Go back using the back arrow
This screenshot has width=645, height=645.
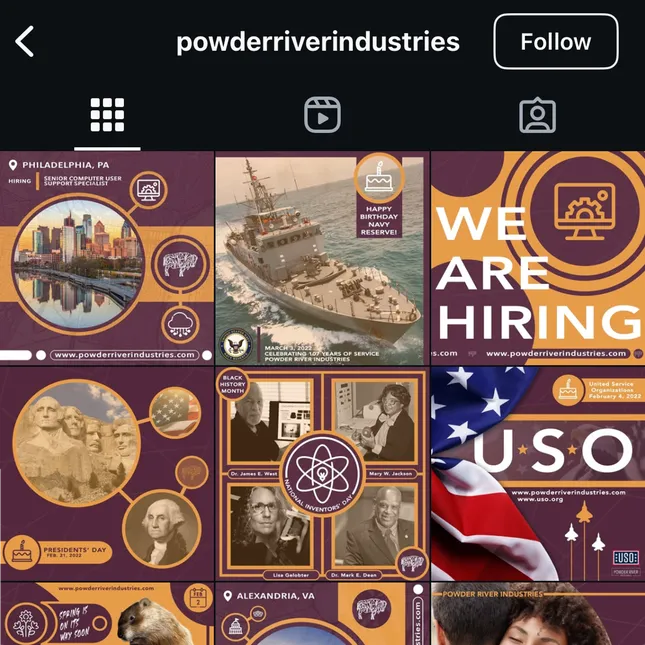click(26, 42)
